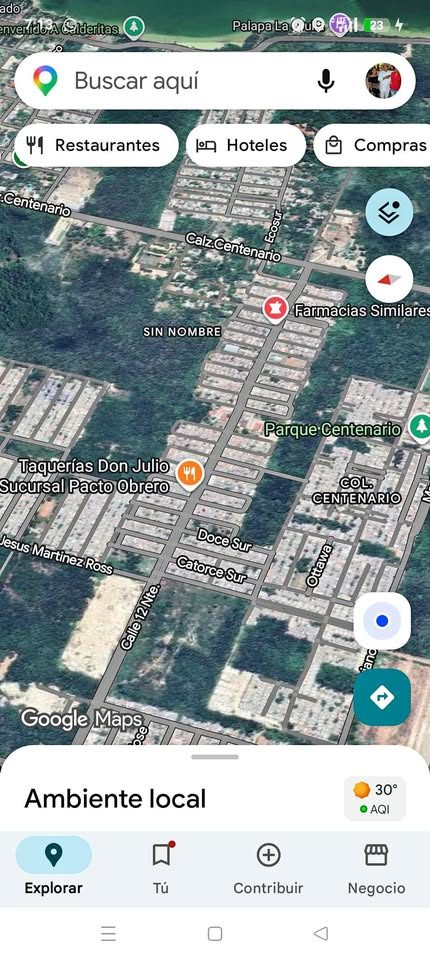Switch to the Negocio tab

tap(376, 868)
